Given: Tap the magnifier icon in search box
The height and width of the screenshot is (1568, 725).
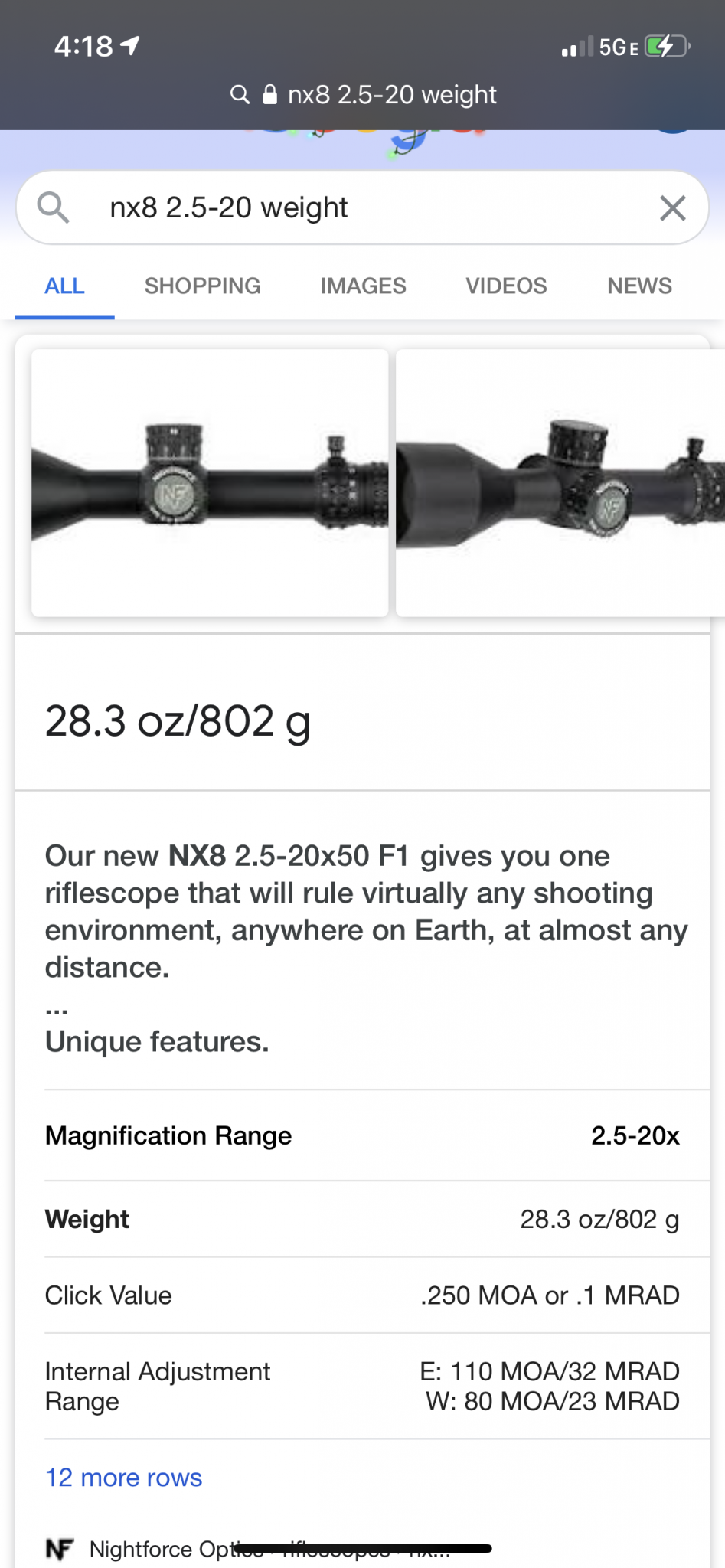Looking at the screenshot, I should pyautogui.click(x=53, y=207).
